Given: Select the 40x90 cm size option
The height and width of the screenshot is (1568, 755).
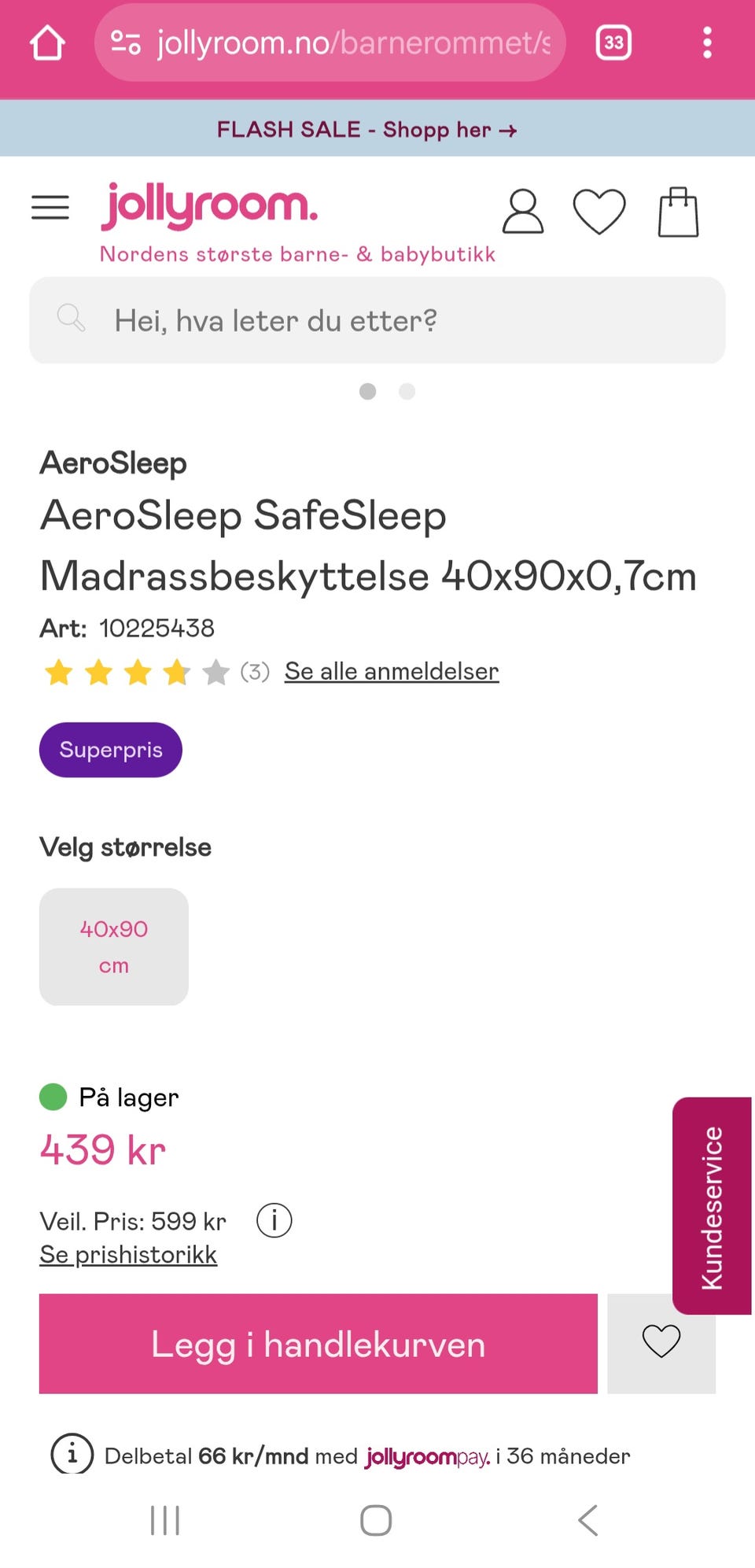Looking at the screenshot, I should (113, 946).
